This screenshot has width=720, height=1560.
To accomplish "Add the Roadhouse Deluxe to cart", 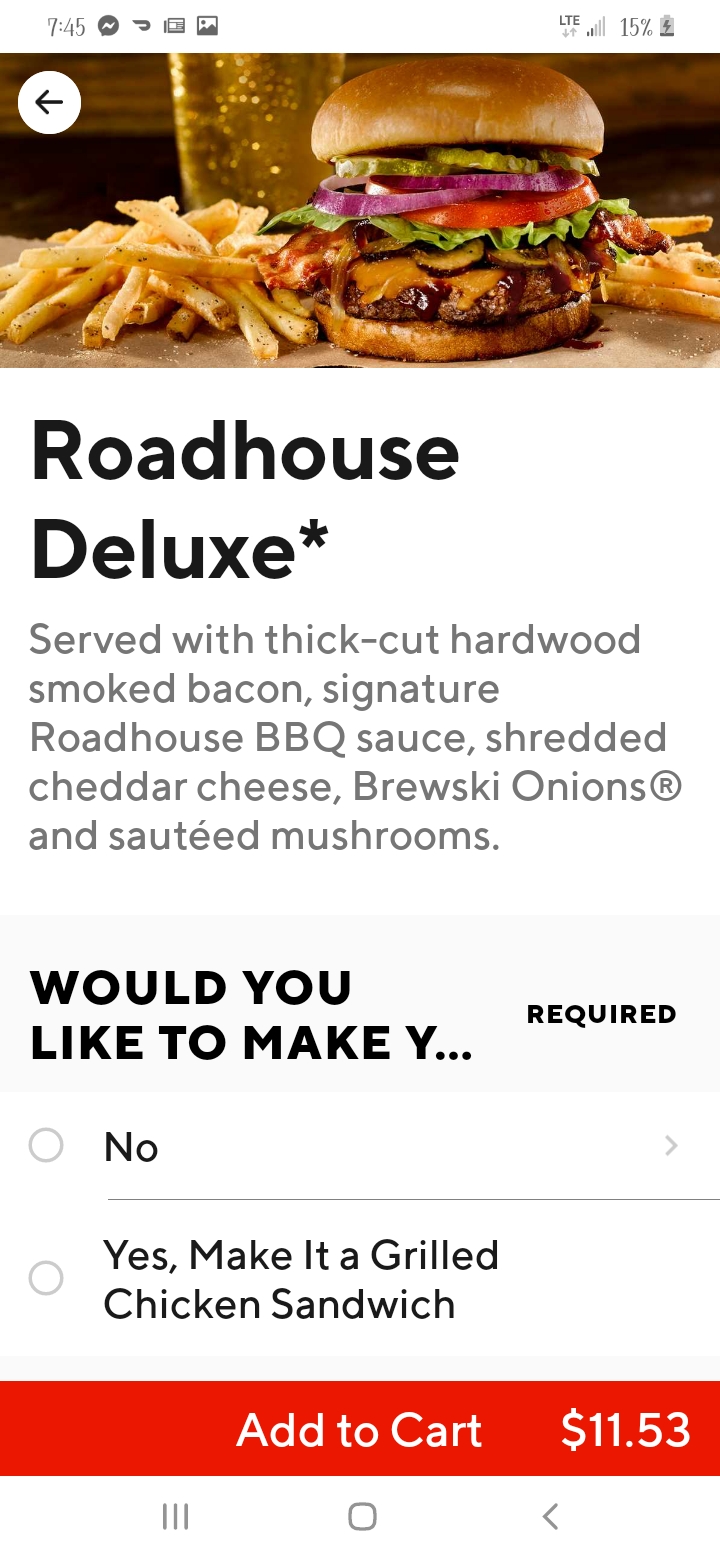I will click(x=360, y=1429).
